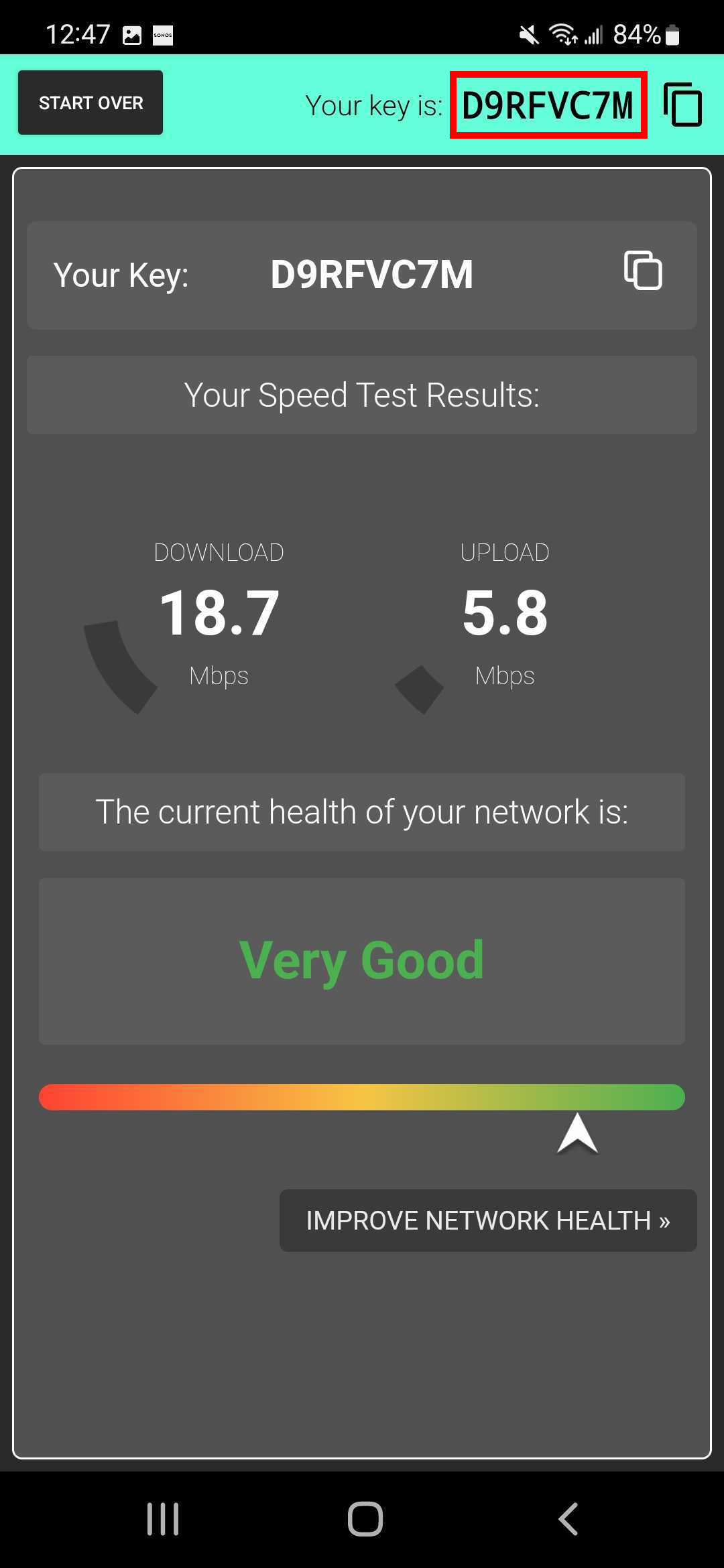Tap the Very Good health status label
The width and height of the screenshot is (724, 1568).
tap(362, 960)
